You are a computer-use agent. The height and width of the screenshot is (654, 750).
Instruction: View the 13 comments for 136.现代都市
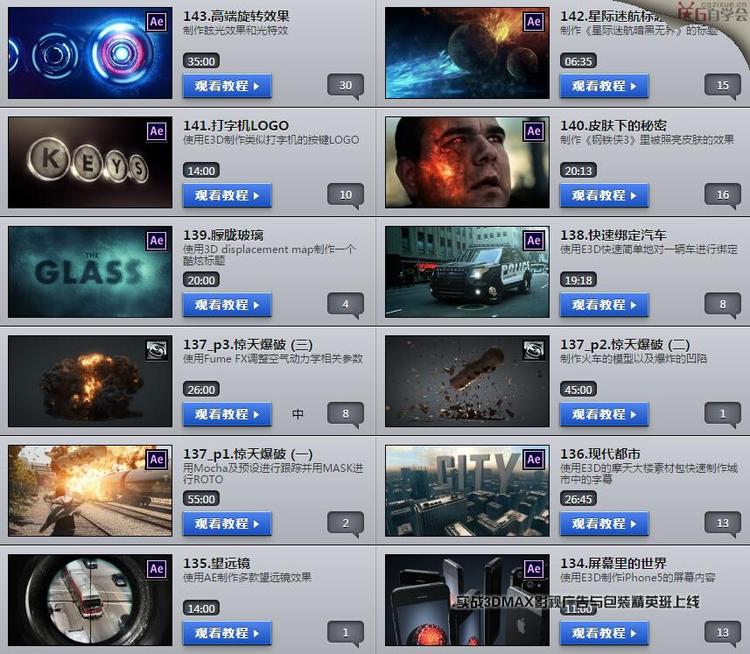pyautogui.click(x=722, y=523)
